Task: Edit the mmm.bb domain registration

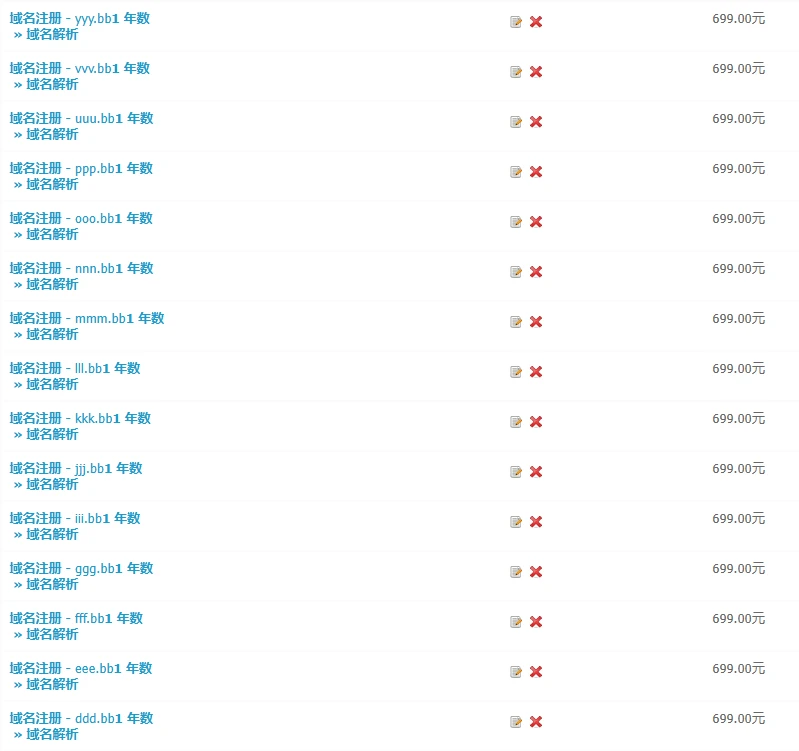Action: (x=516, y=322)
